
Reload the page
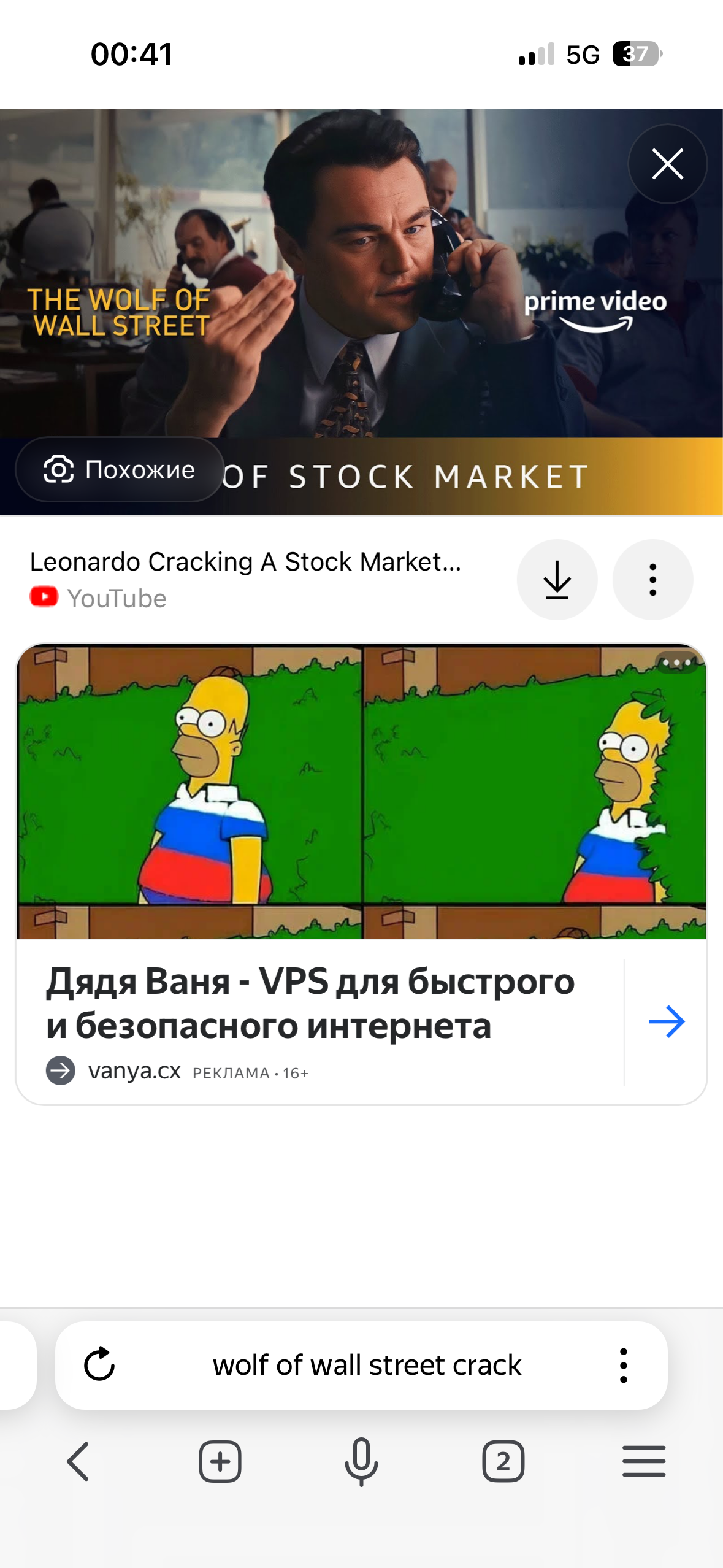click(x=99, y=1364)
